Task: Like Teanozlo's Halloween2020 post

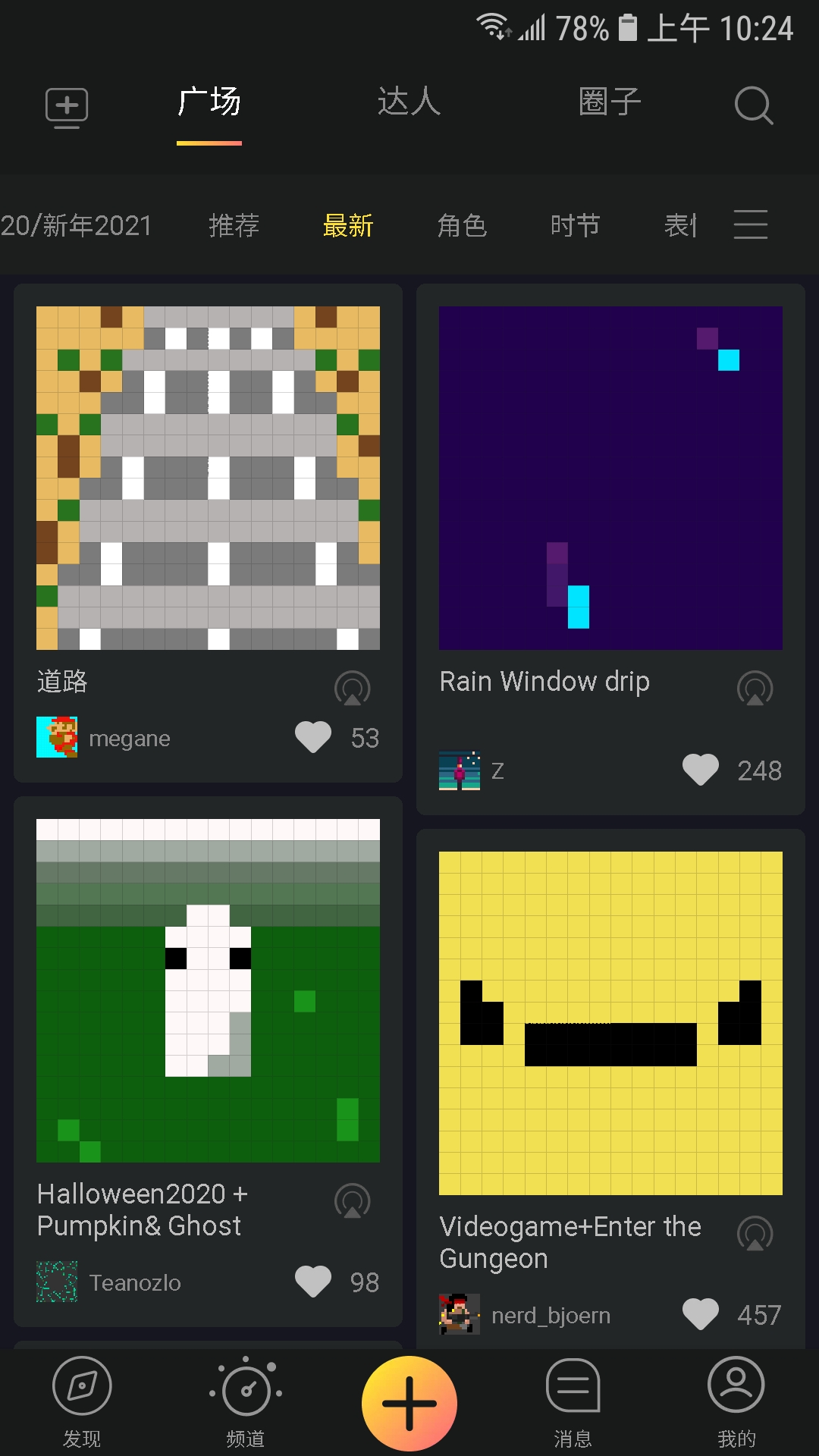Action: click(x=313, y=1282)
